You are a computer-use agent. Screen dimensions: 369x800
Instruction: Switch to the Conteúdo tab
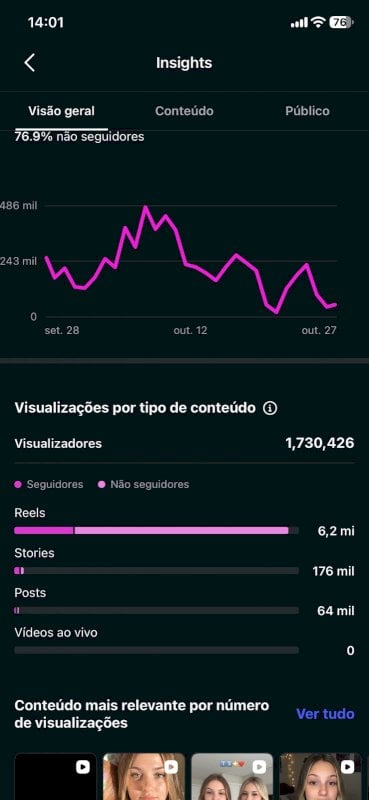point(184,111)
